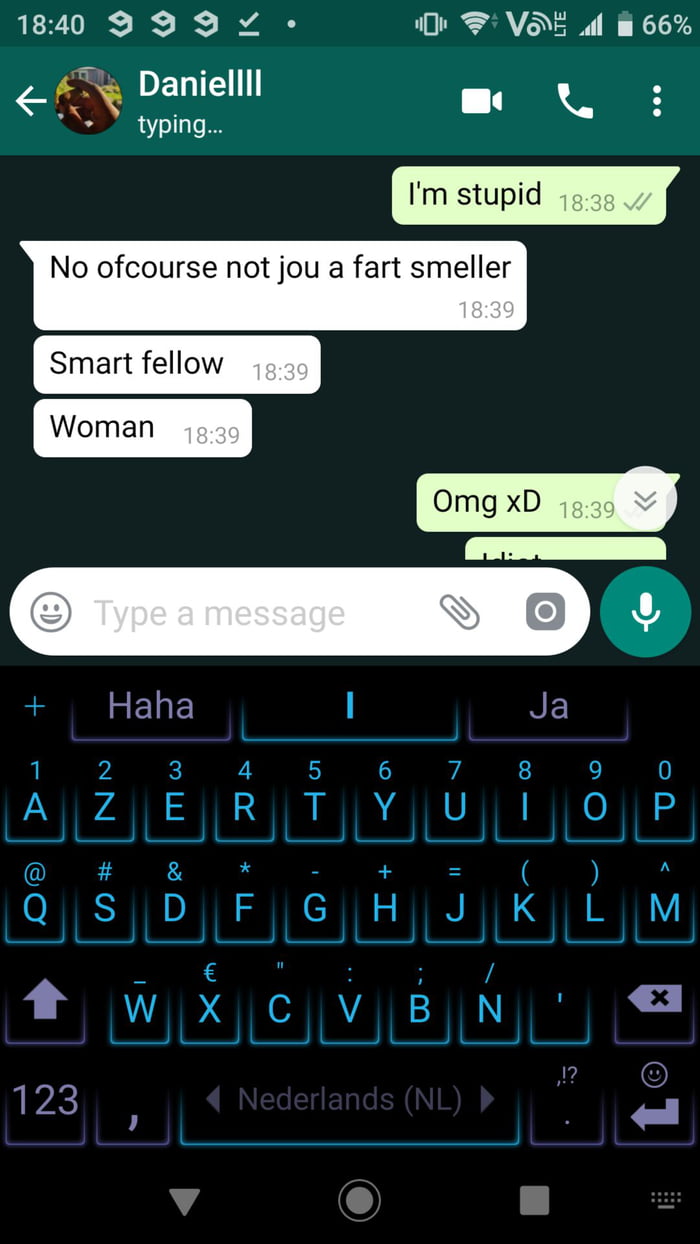Hide the keyboard using navigation bar icon
Screen dimensions: 700x1244
(185, 1201)
